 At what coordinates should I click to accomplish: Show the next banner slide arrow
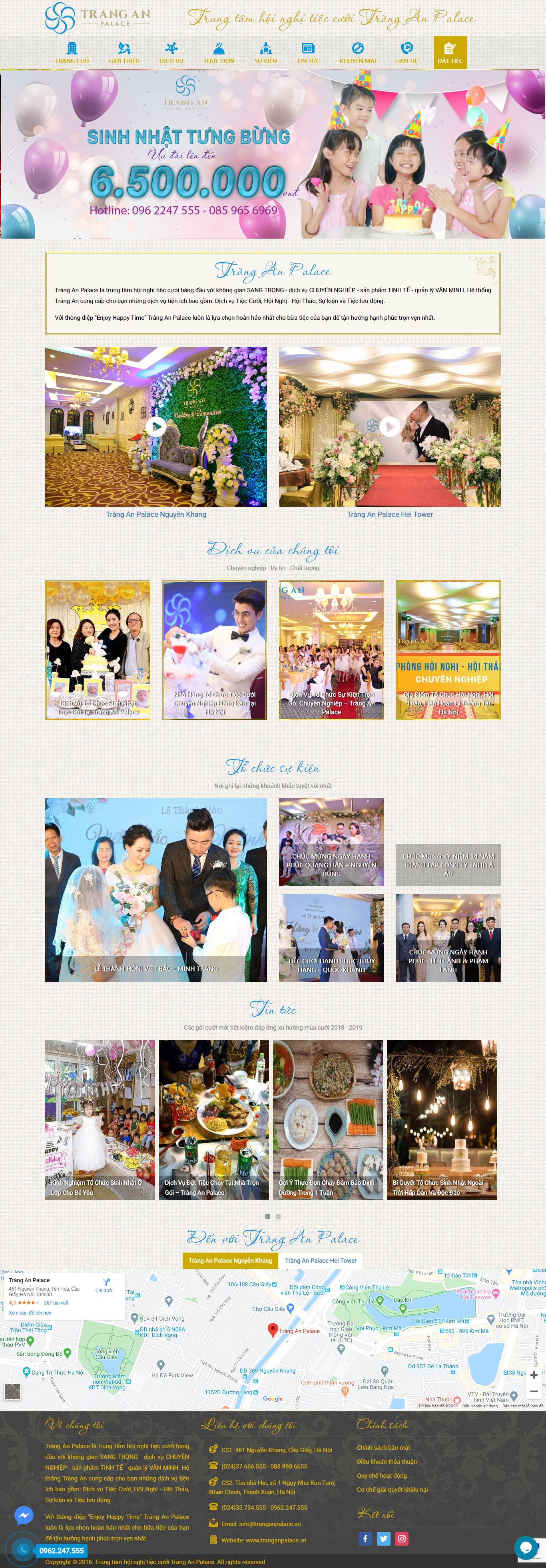533,154
